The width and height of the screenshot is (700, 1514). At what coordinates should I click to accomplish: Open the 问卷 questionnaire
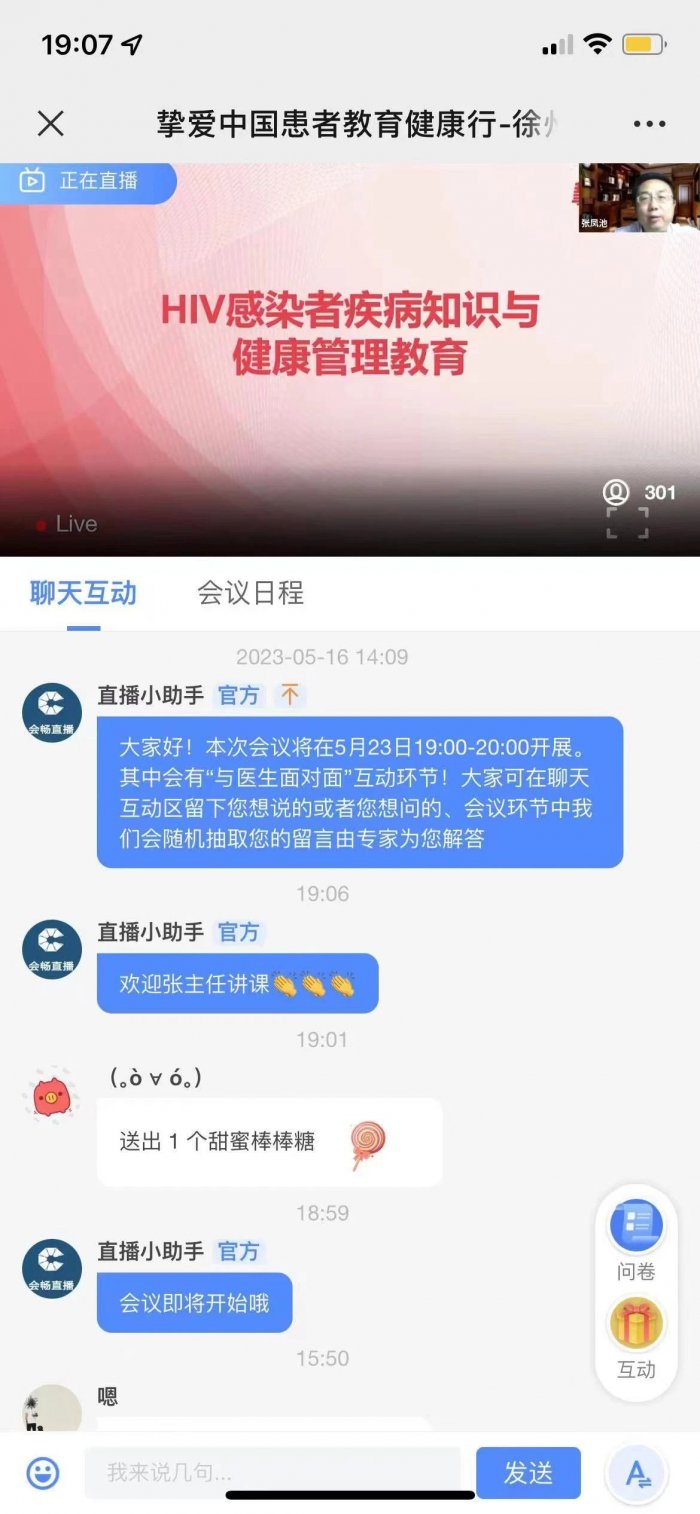[x=636, y=1237]
